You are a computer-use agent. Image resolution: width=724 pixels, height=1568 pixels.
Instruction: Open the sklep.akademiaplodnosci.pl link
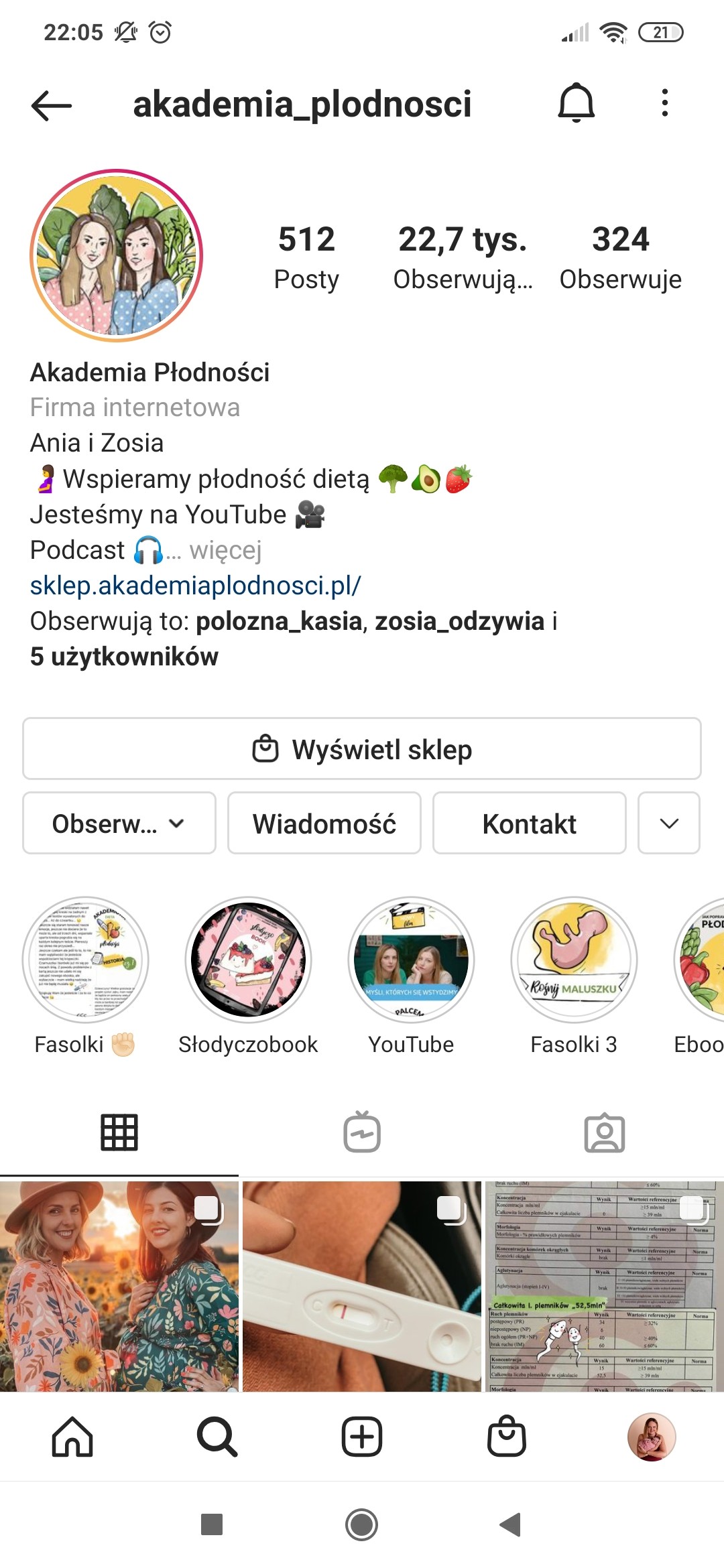(x=195, y=586)
